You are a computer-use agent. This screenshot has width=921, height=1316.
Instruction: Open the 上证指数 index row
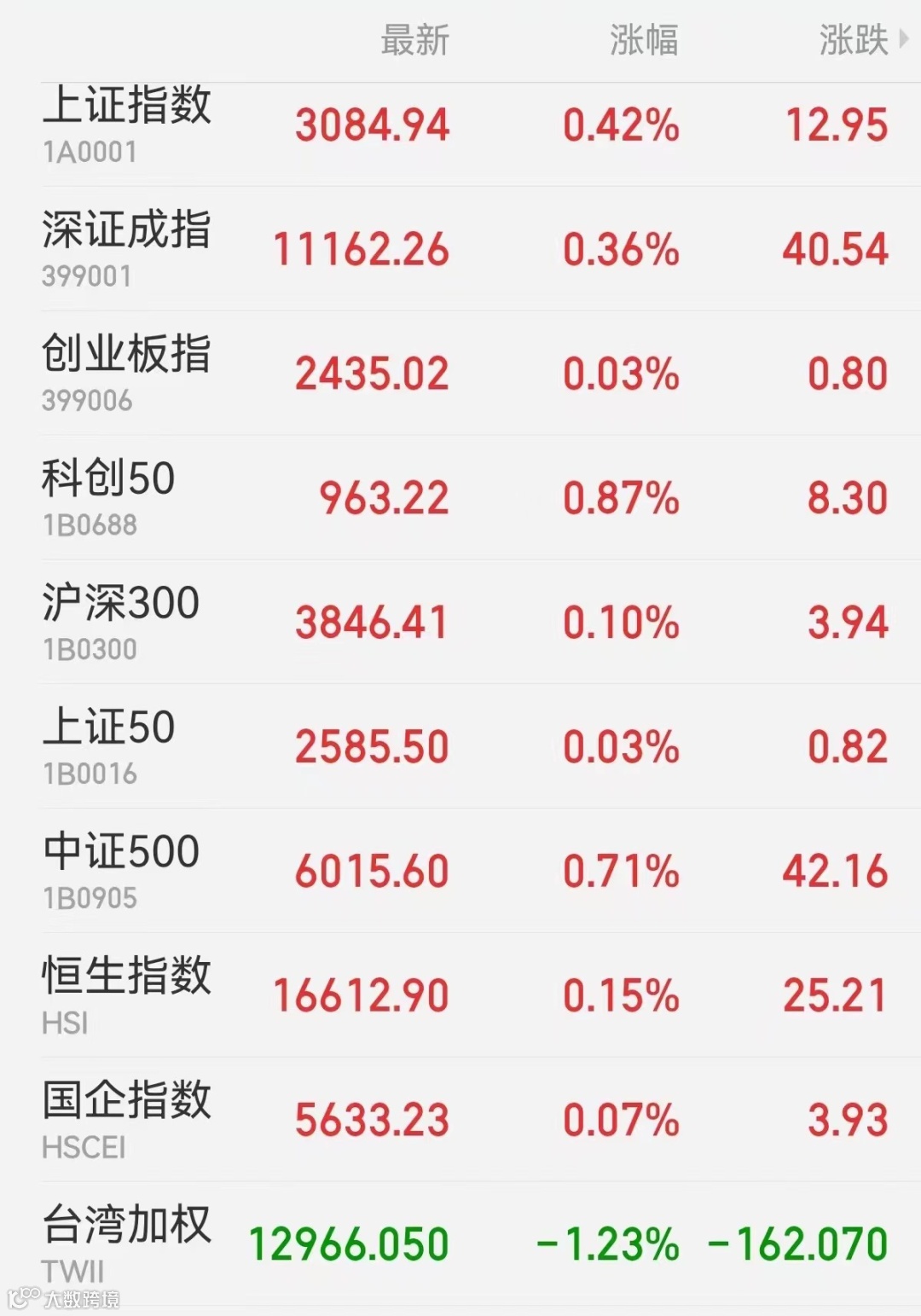click(x=460, y=126)
